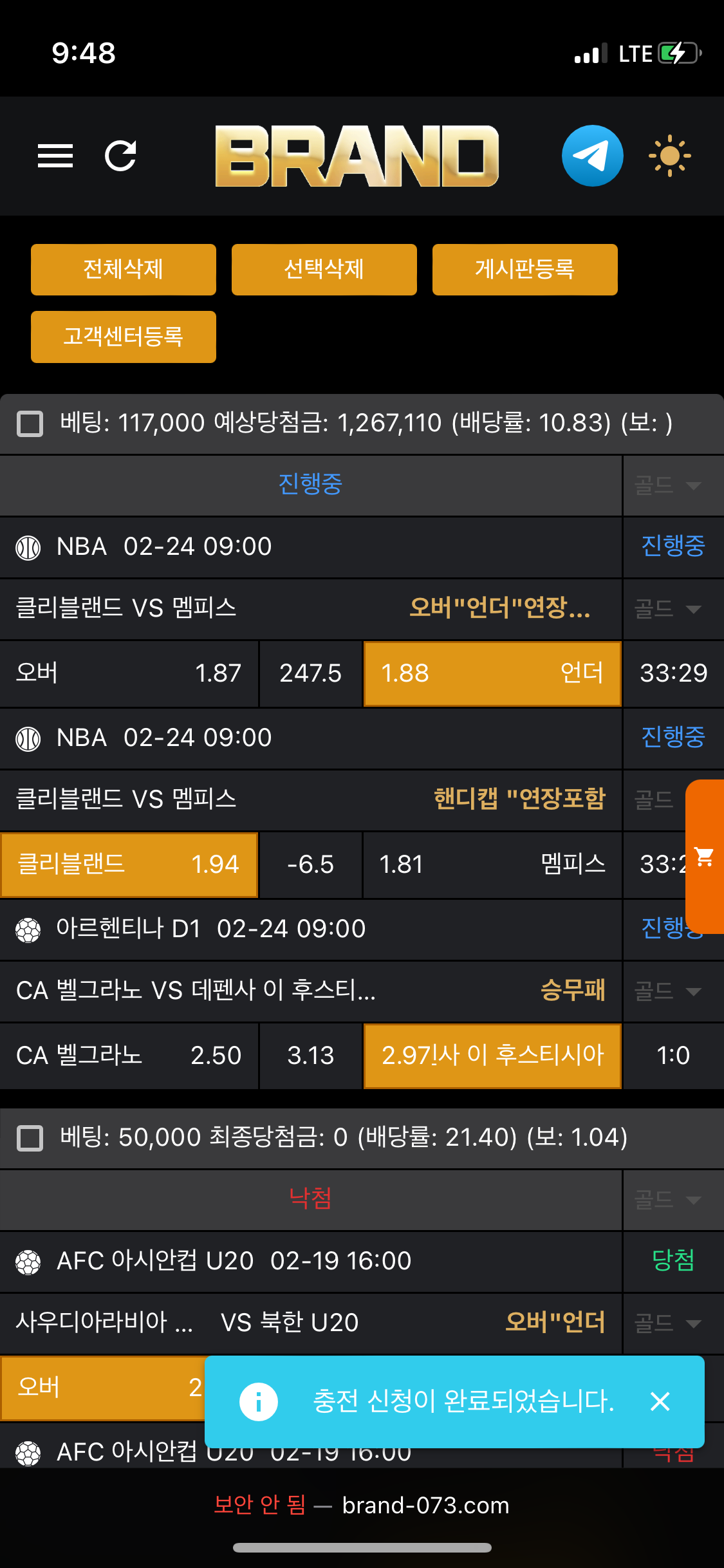Tap the 고객센터등록 button

(124, 337)
